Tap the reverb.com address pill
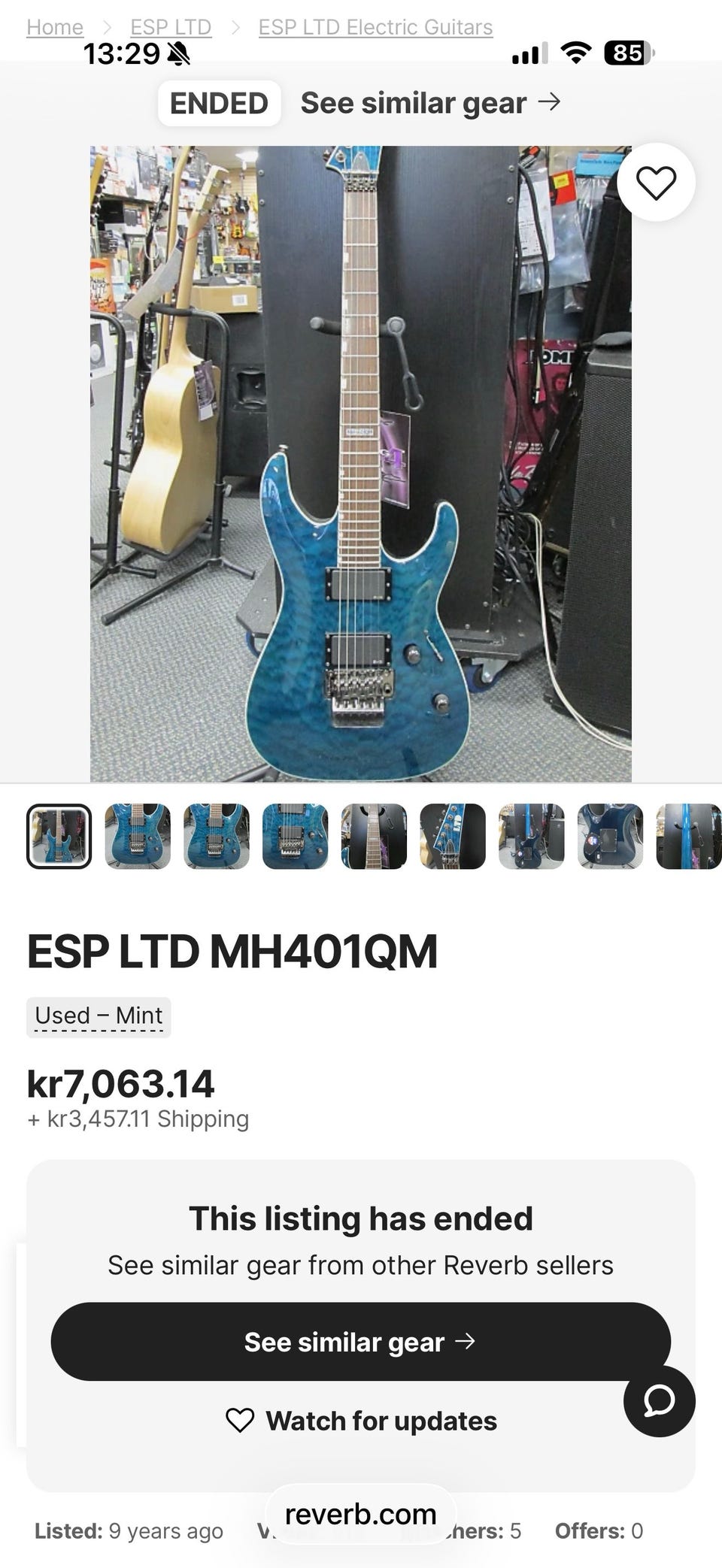The image size is (722, 1568). pos(361,1514)
